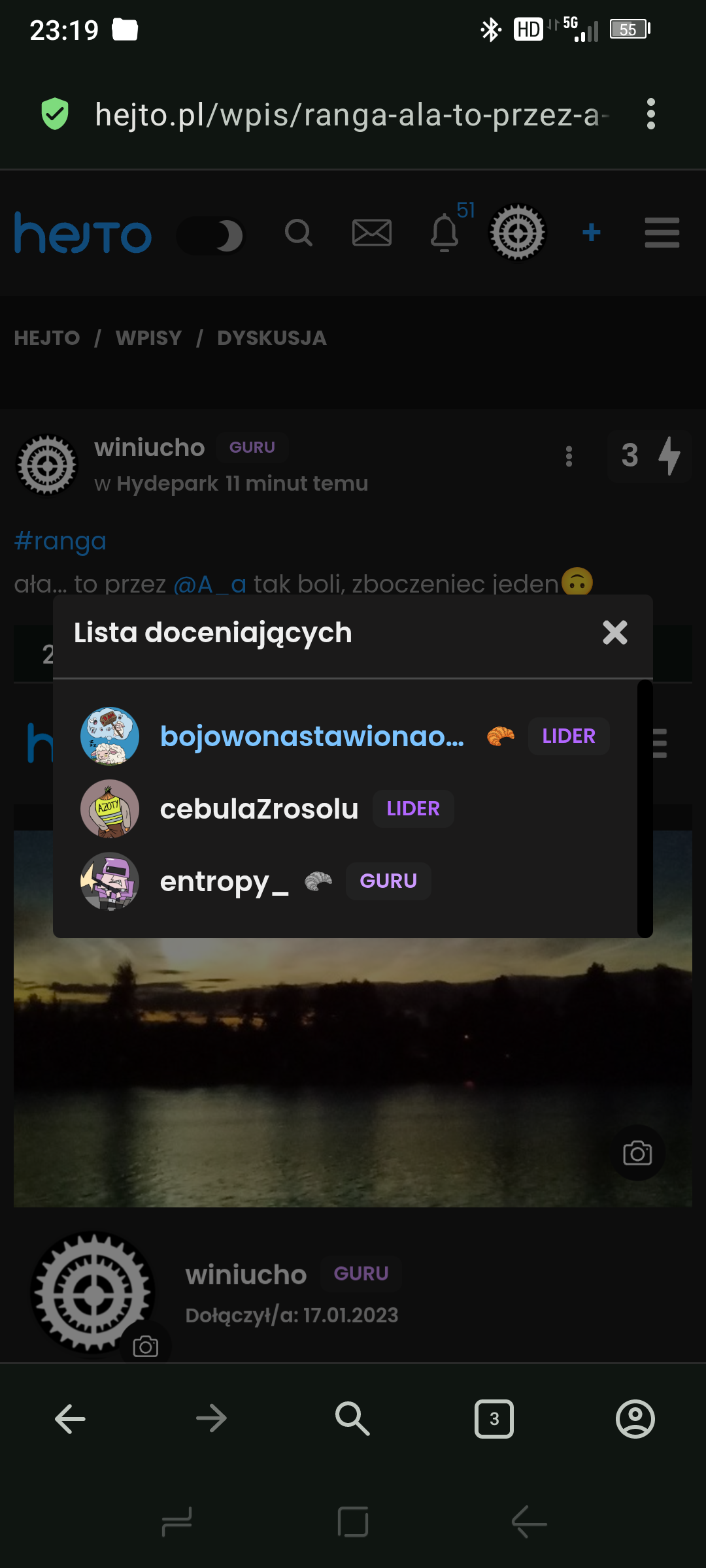Open the browser tabs switcher

[494, 1419]
